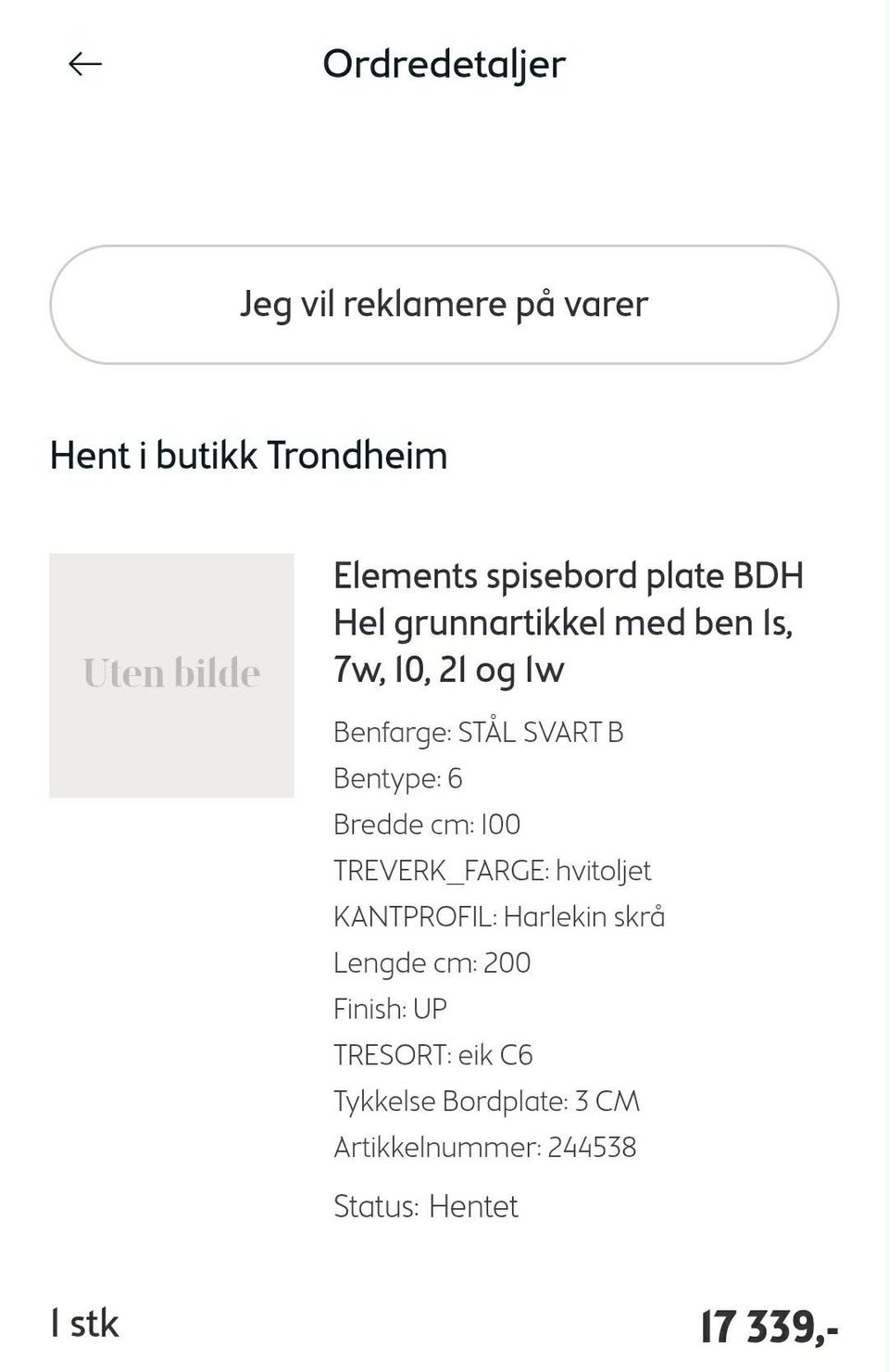Click the back arrow to leave Ordredetaljer
889x1372 pixels.
click(x=84, y=63)
